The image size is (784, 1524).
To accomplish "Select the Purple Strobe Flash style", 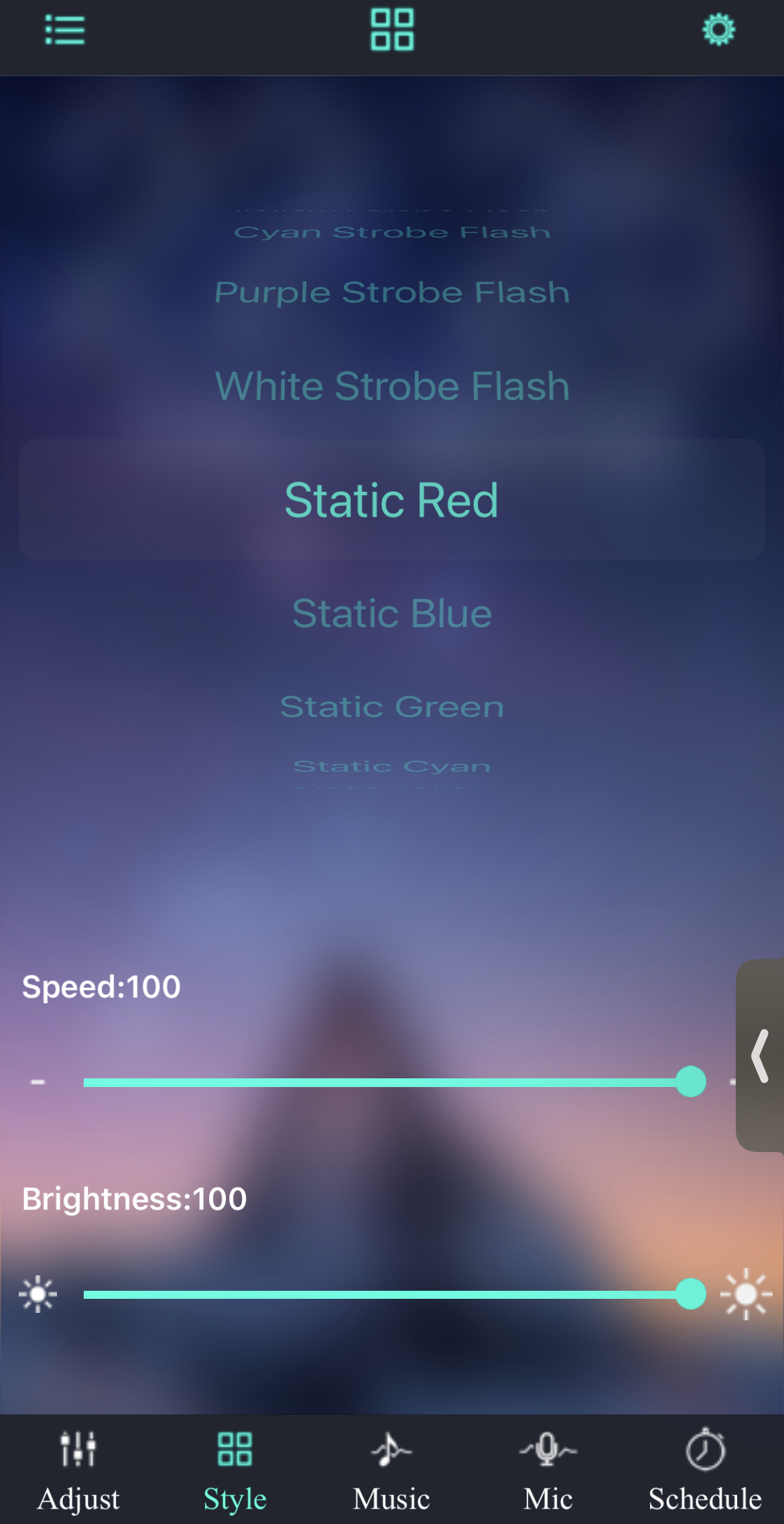I will [x=392, y=292].
